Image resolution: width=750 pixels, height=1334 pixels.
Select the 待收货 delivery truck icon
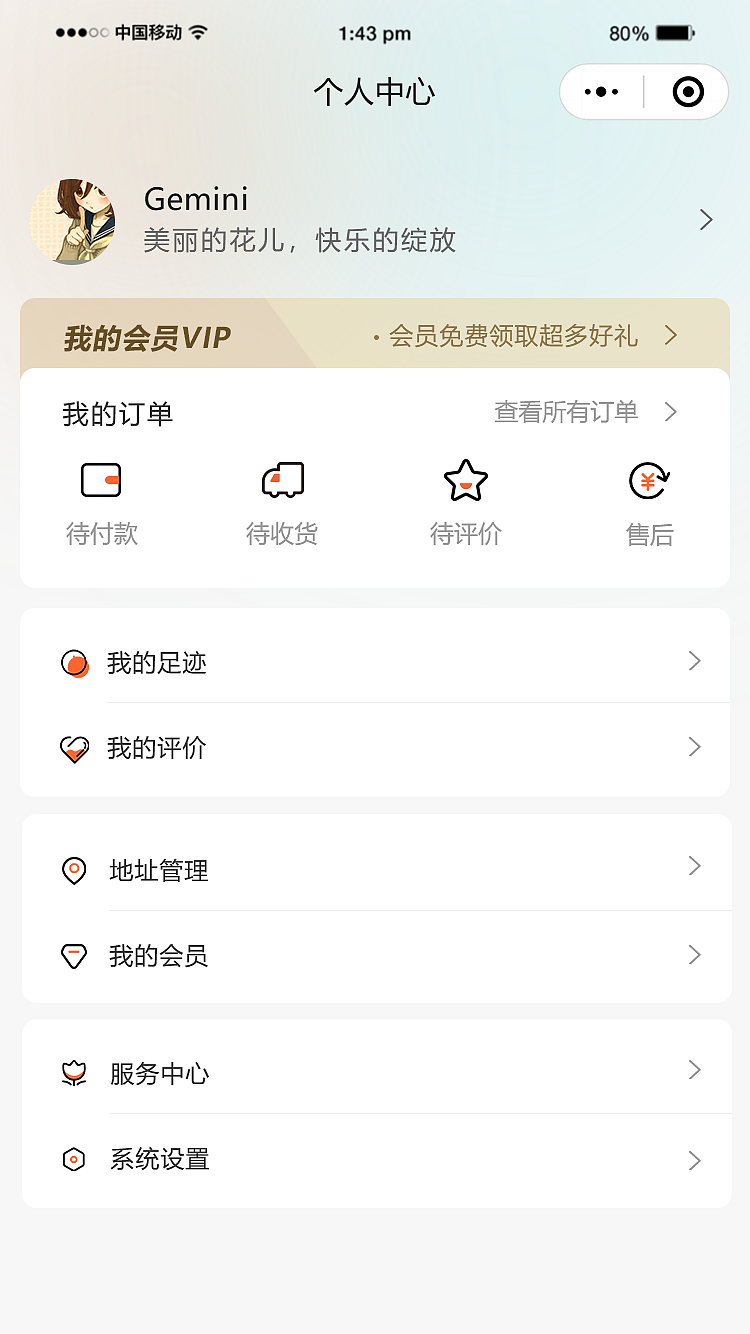point(283,479)
